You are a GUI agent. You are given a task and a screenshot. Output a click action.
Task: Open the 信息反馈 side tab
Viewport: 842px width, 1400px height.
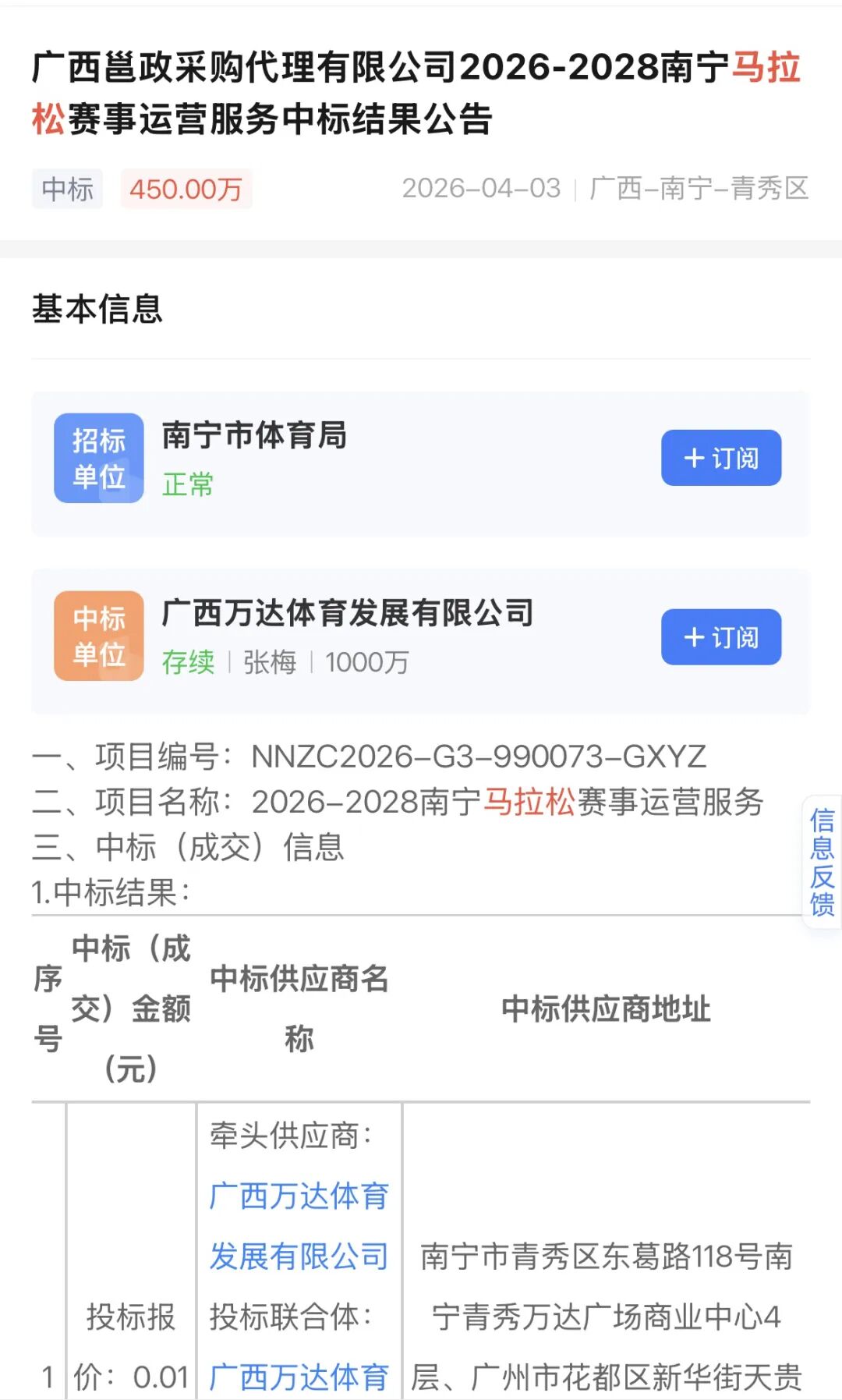pyautogui.click(x=822, y=862)
